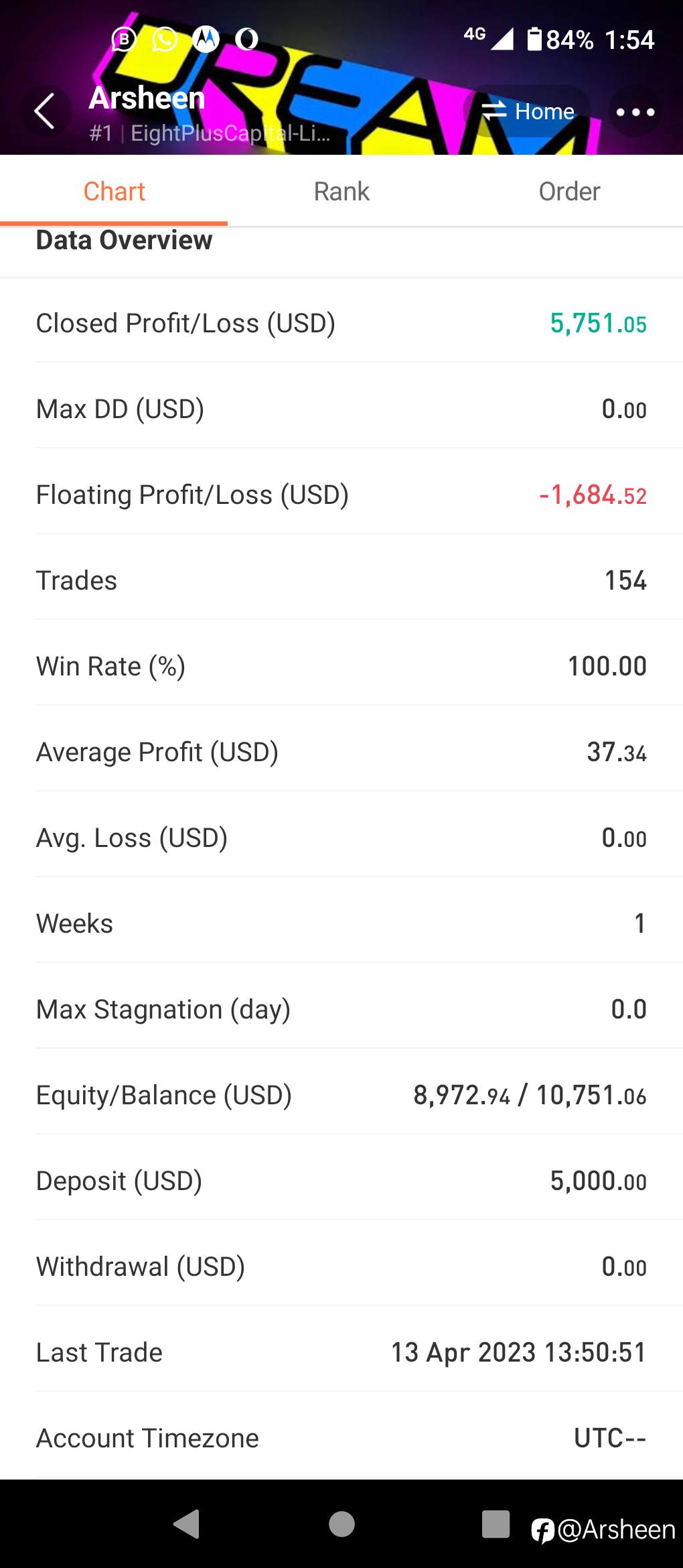The image size is (683, 1568).
Task: Switch to the Order tab
Action: point(569,192)
